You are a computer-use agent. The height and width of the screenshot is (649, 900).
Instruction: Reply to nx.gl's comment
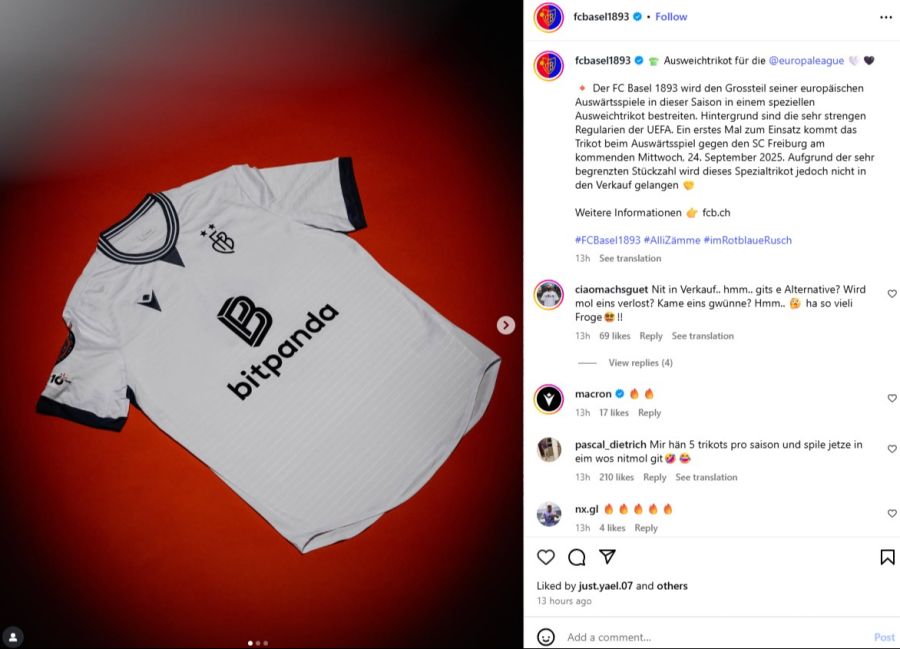click(x=646, y=528)
